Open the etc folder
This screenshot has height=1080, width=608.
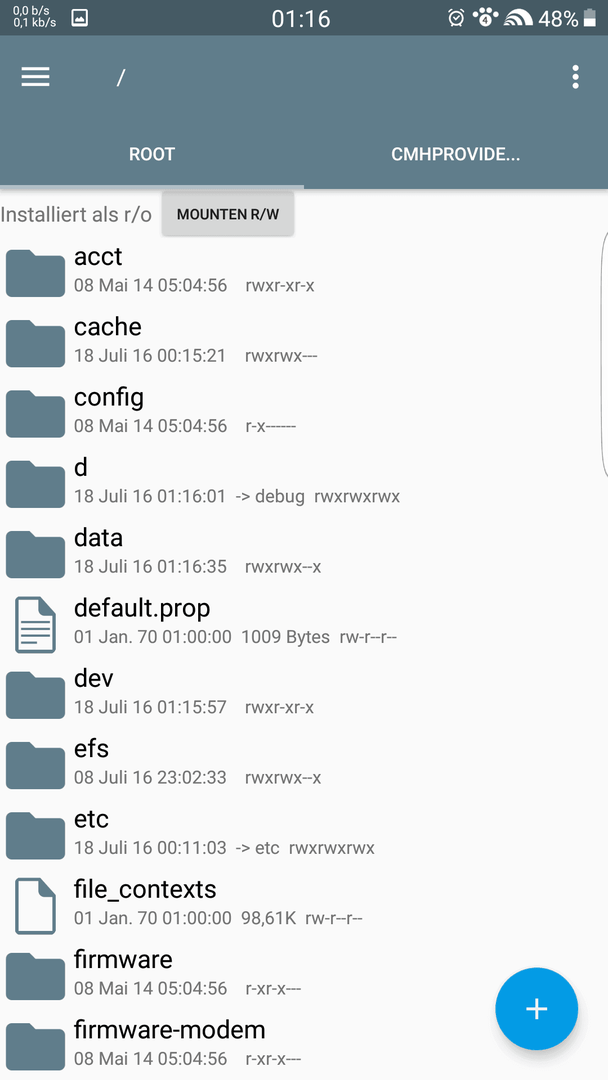coord(304,832)
